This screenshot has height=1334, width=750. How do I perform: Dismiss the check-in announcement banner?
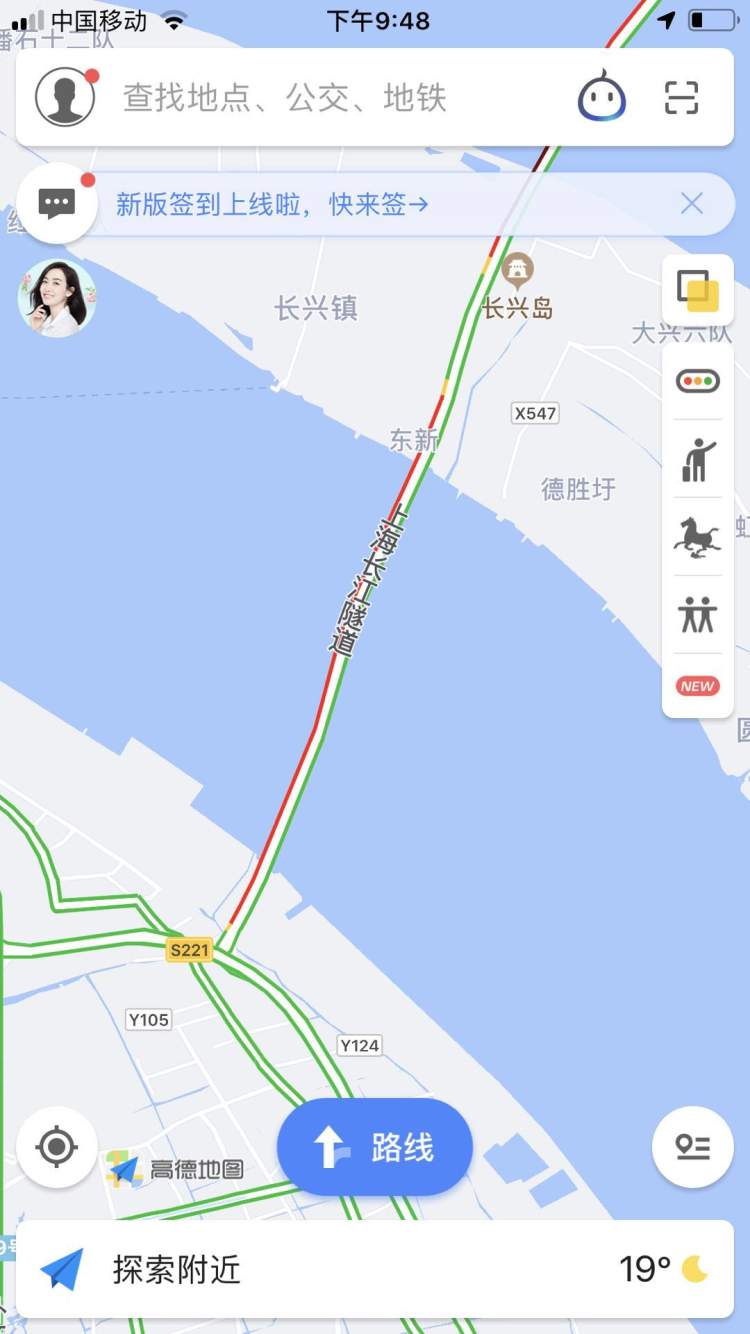click(x=692, y=204)
